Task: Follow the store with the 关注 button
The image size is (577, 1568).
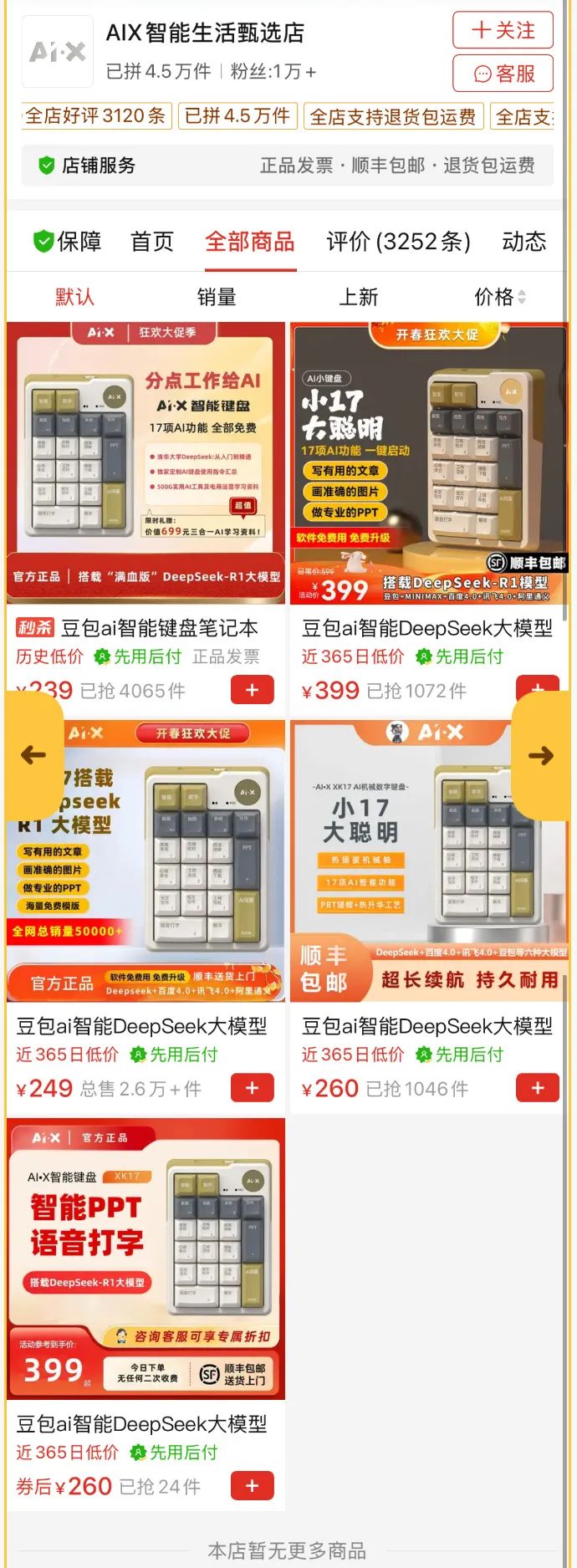Action: [x=503, y=31]
